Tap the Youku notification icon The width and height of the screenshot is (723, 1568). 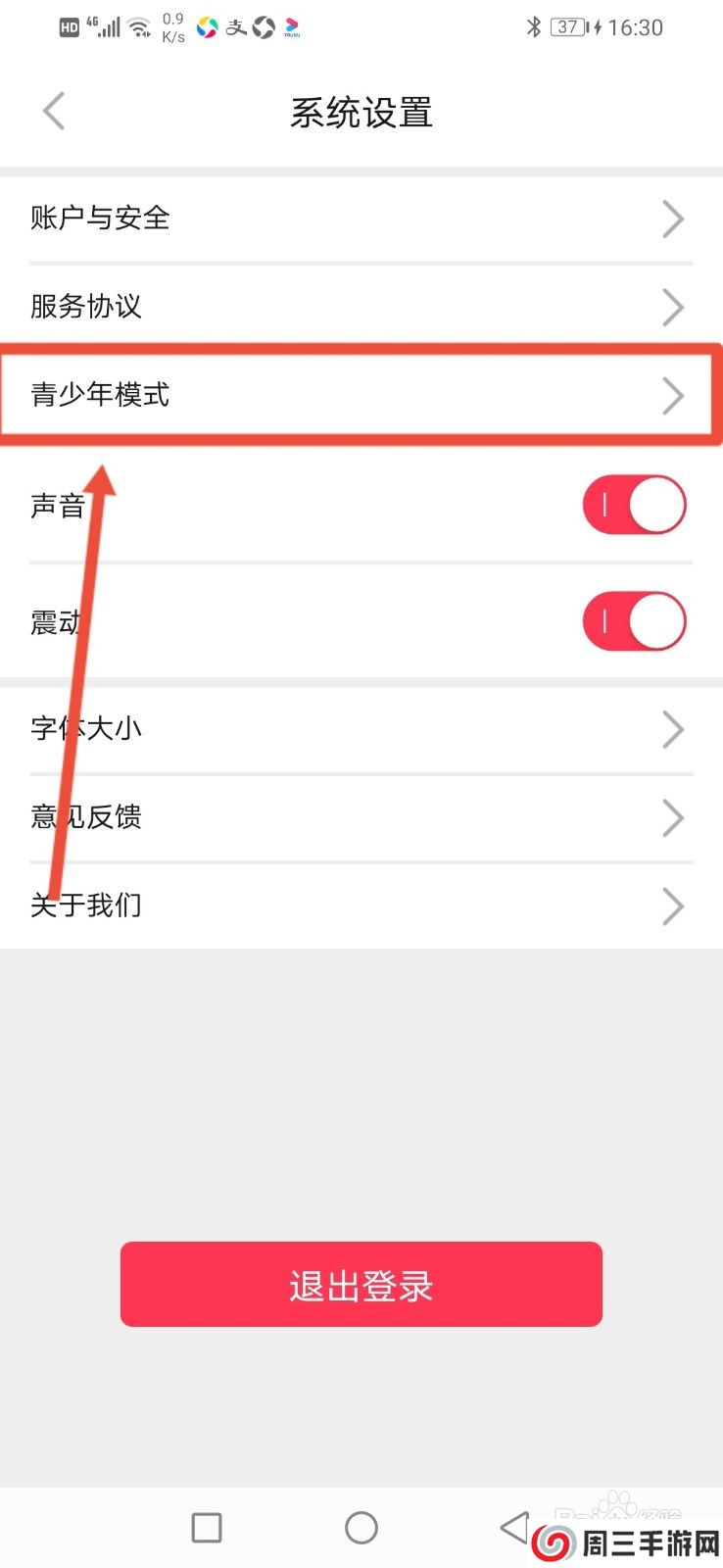coord(291,27)
